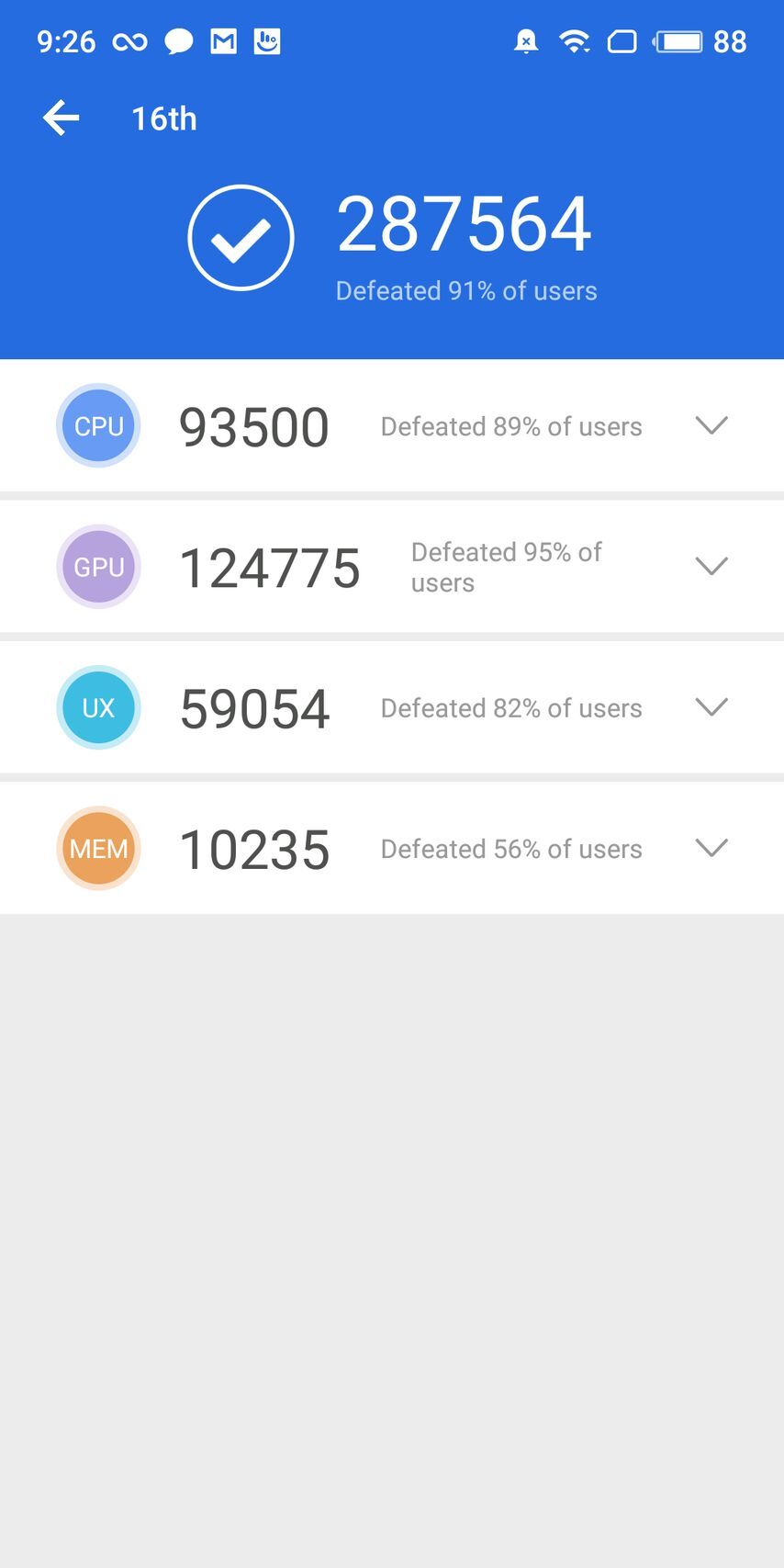This screenshot has height=1568, width=784.
Task: Tap the total score 287564
Action: (x=465, y=223)
